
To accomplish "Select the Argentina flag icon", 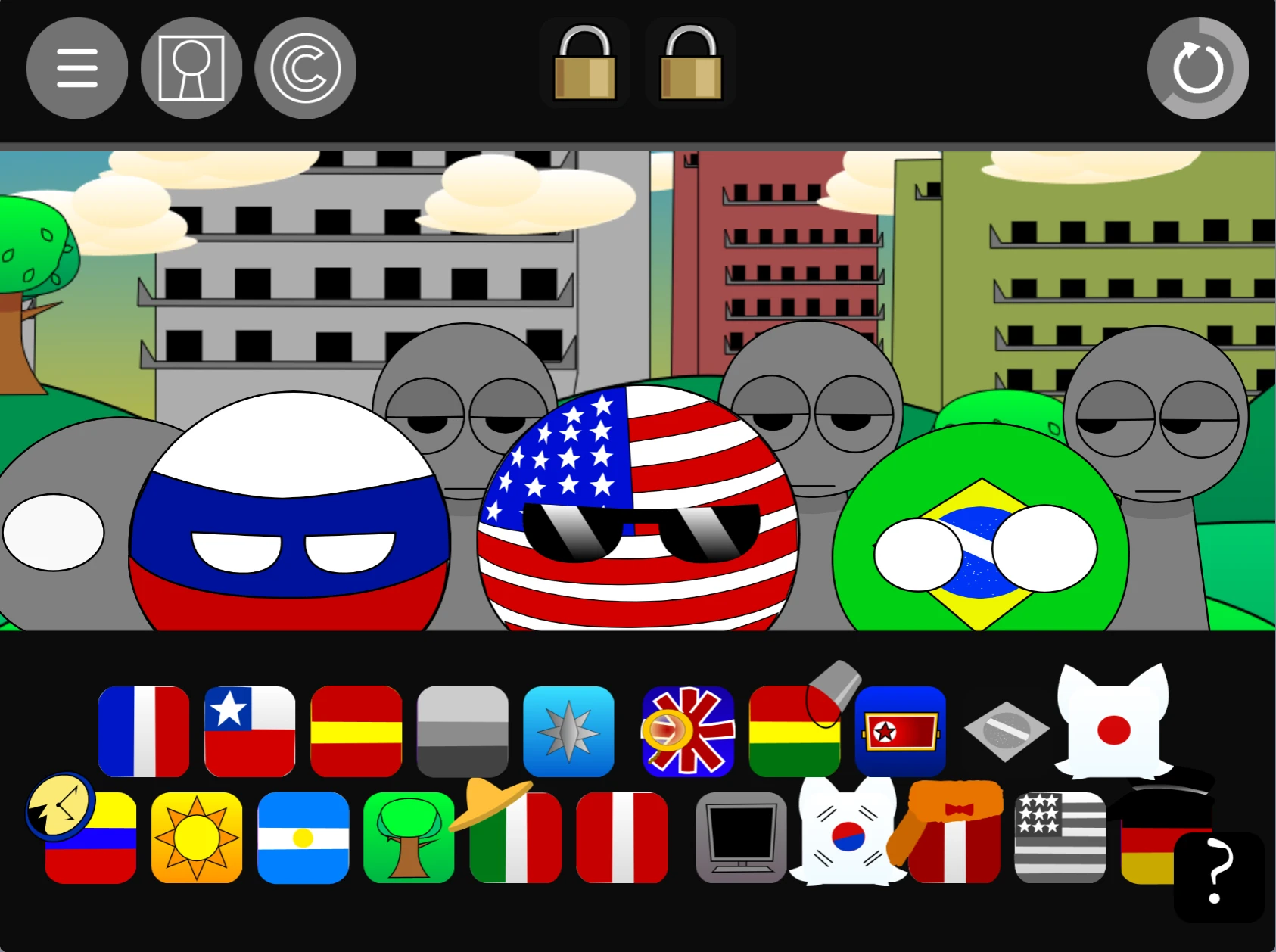I will click(303, 837).
